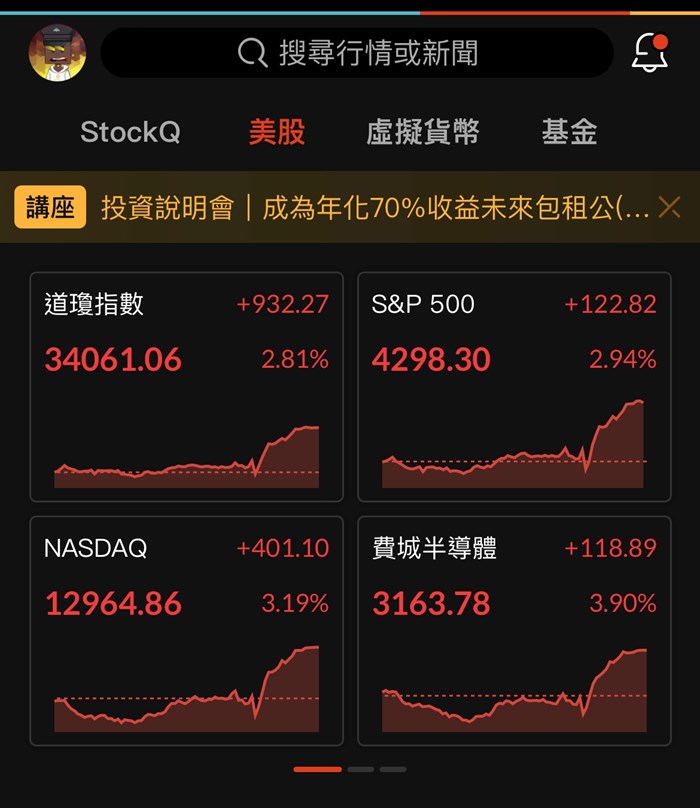This screenshot has width=700, height=808.
Task: Open the notifications bell
Action: (x=650, y=53)
